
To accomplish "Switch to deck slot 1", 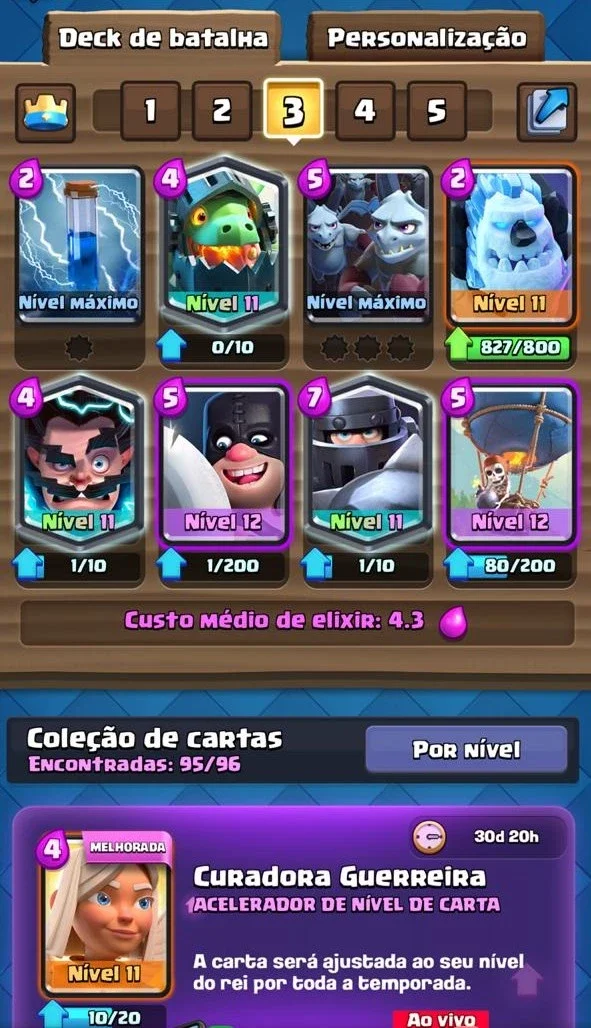I will point(150,111).
